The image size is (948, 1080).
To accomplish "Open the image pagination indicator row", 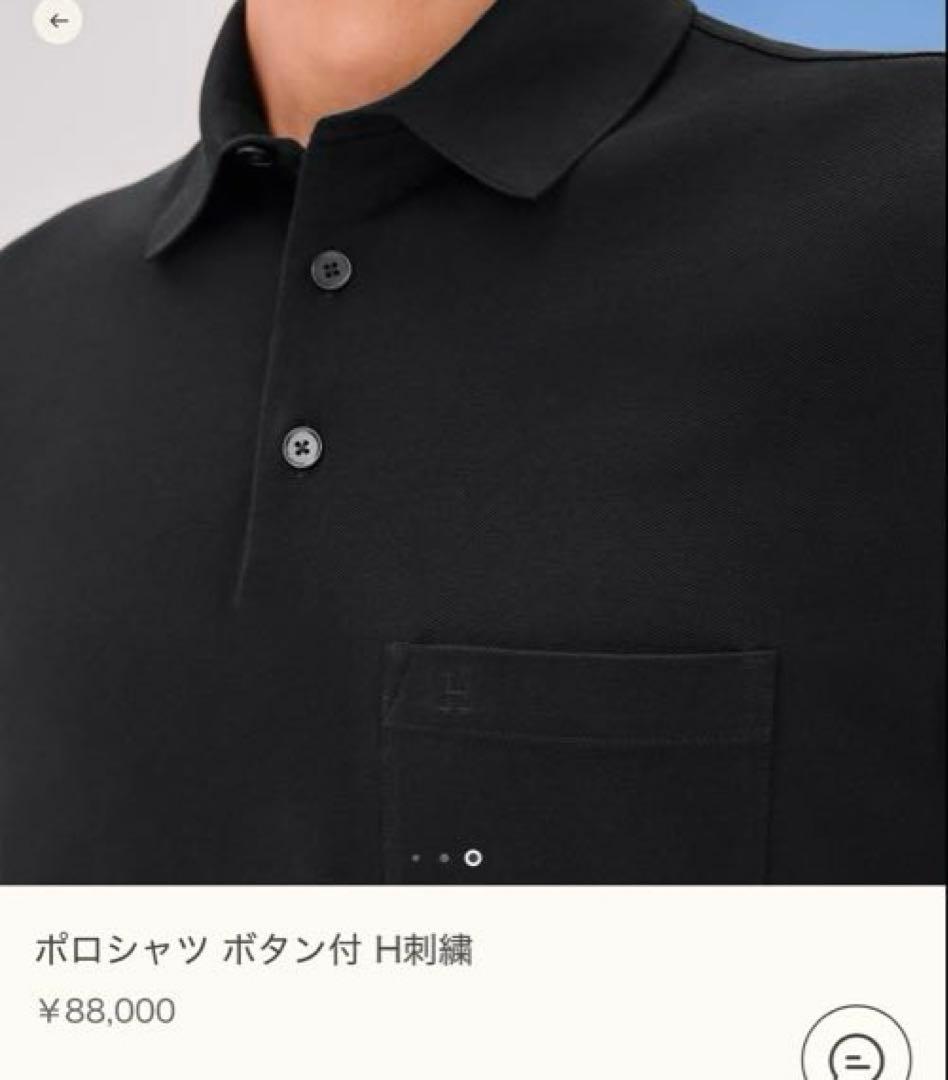I will (x=444, y=857).
